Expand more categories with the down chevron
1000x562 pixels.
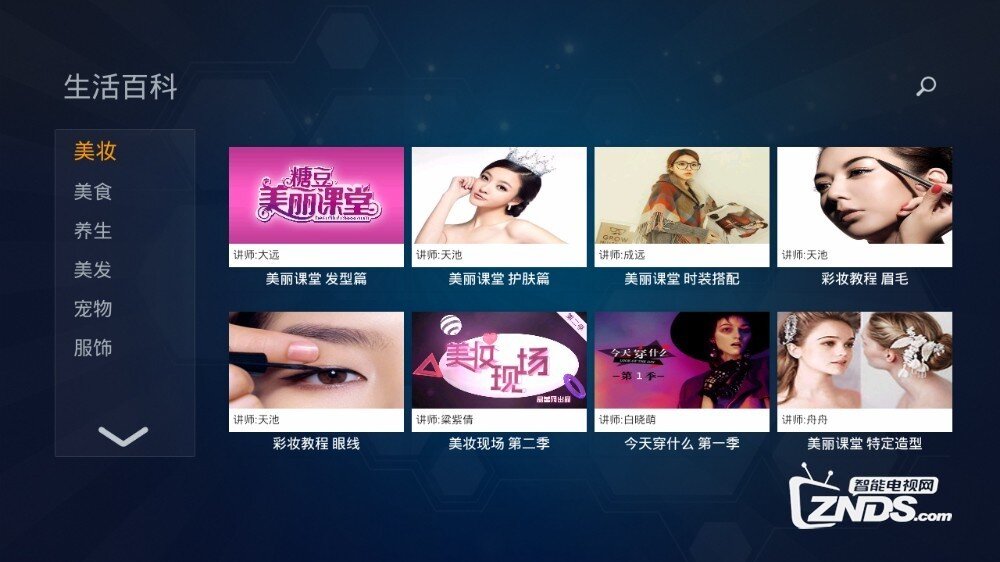[124, 435]
